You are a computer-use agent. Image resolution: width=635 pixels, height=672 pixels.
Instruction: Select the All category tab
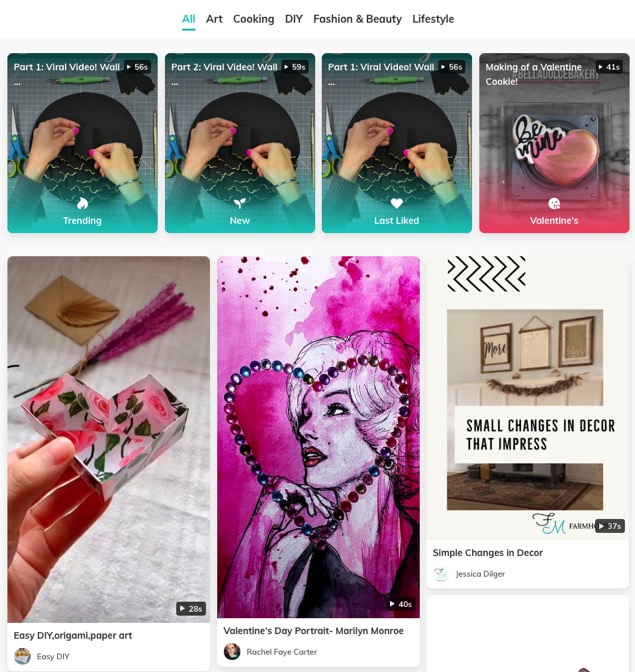tap(188, 19)
